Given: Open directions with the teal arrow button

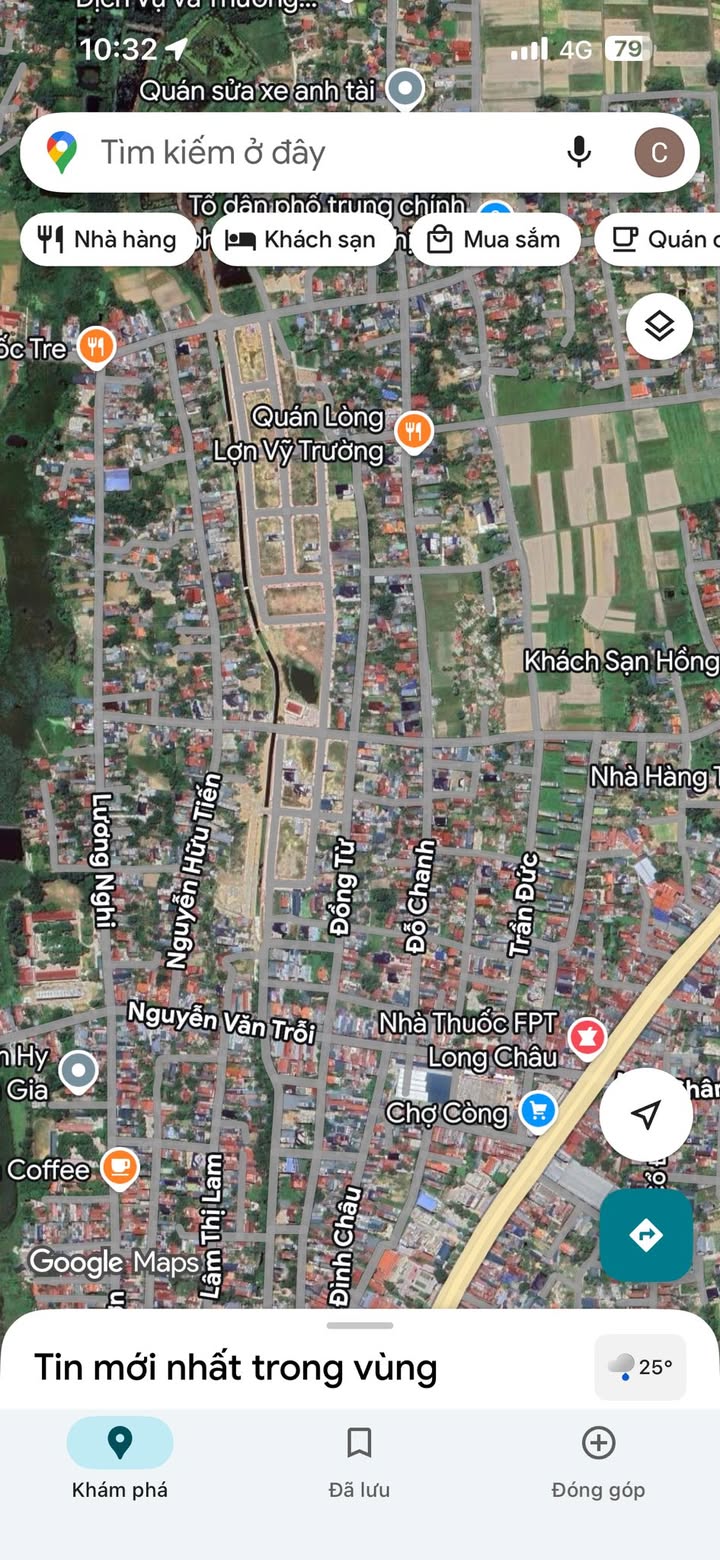Looking at the screenshot, I should coord(646,1235).
